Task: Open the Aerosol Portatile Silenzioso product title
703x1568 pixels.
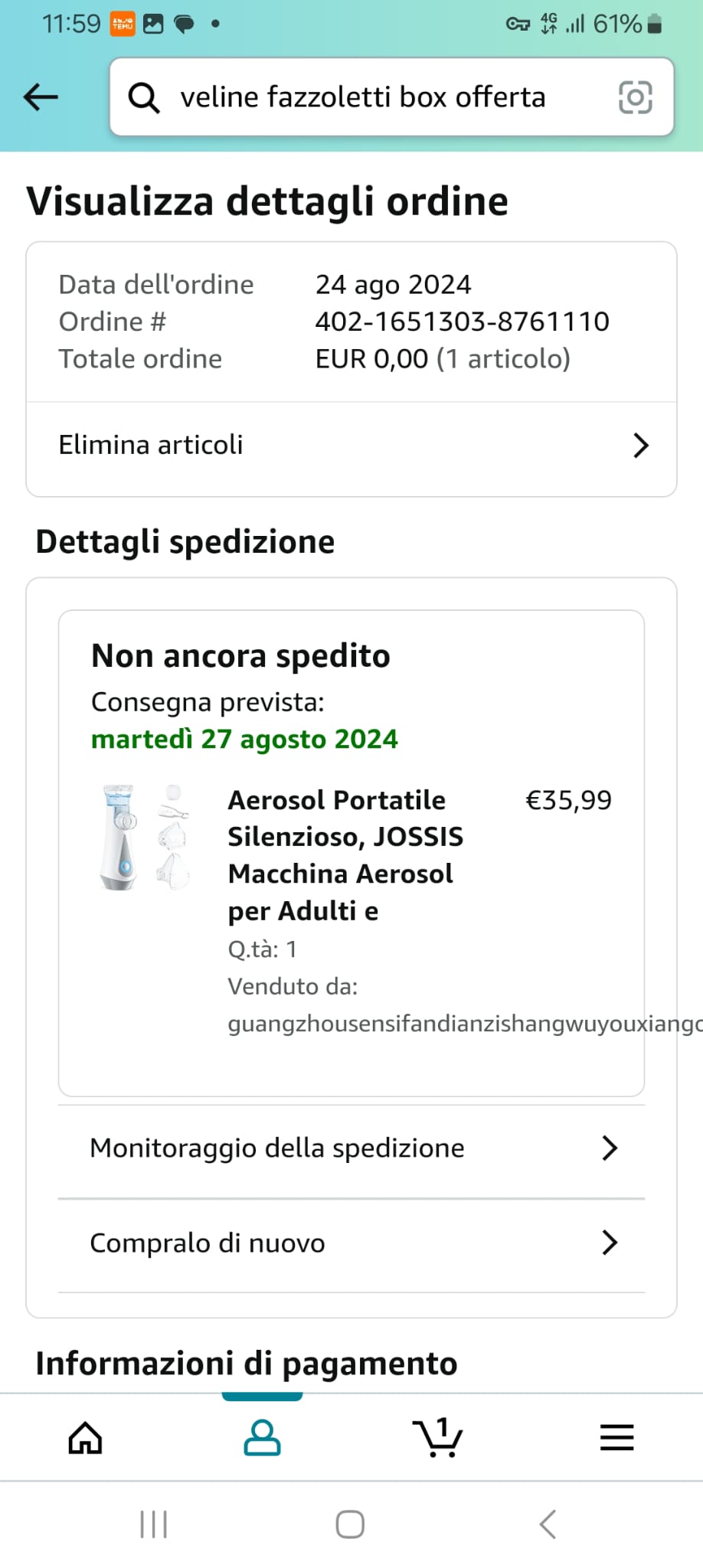Action: pyautogui.click(x=345, y=855)
